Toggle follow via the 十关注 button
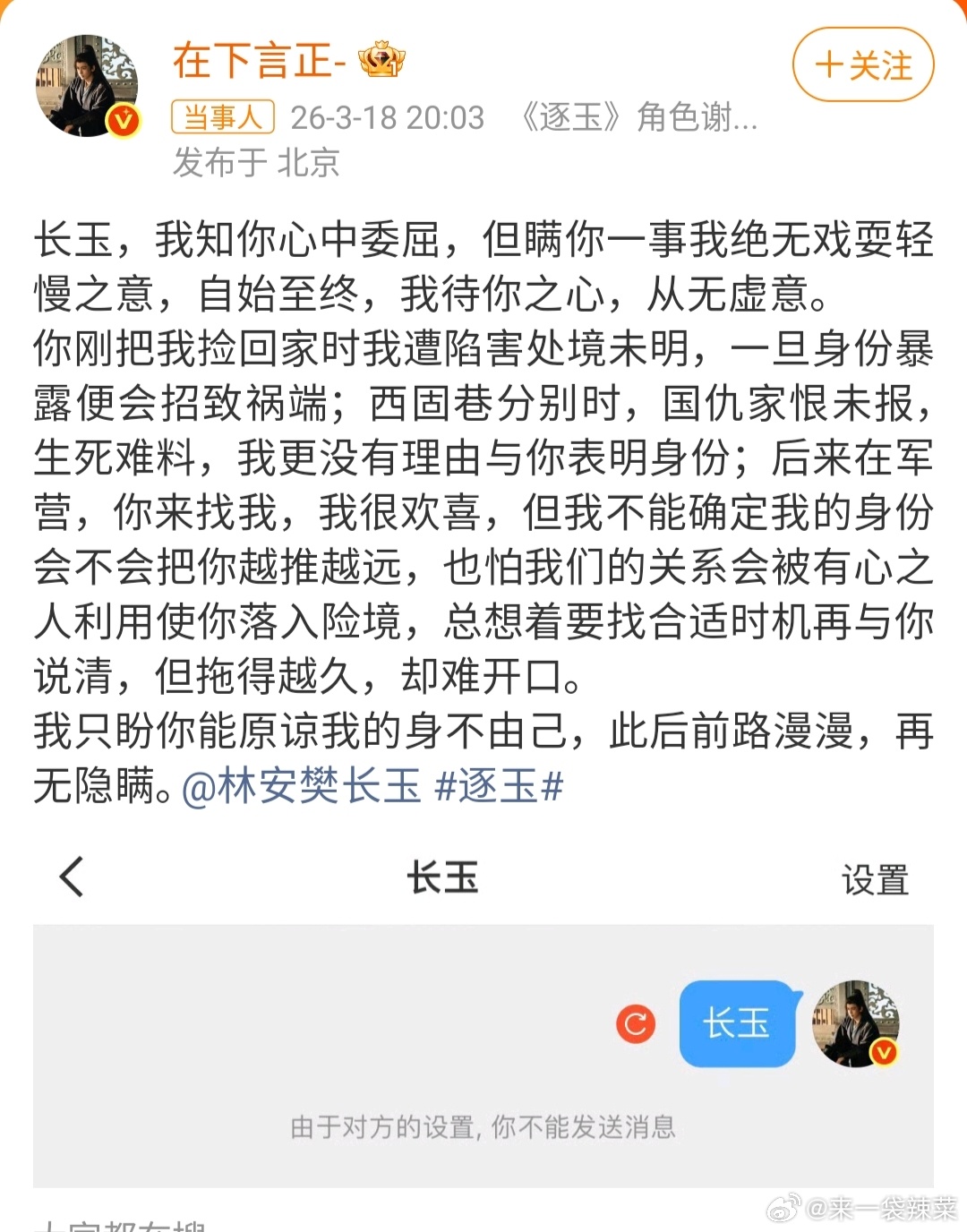967x1232 pixels. [861, 64]
